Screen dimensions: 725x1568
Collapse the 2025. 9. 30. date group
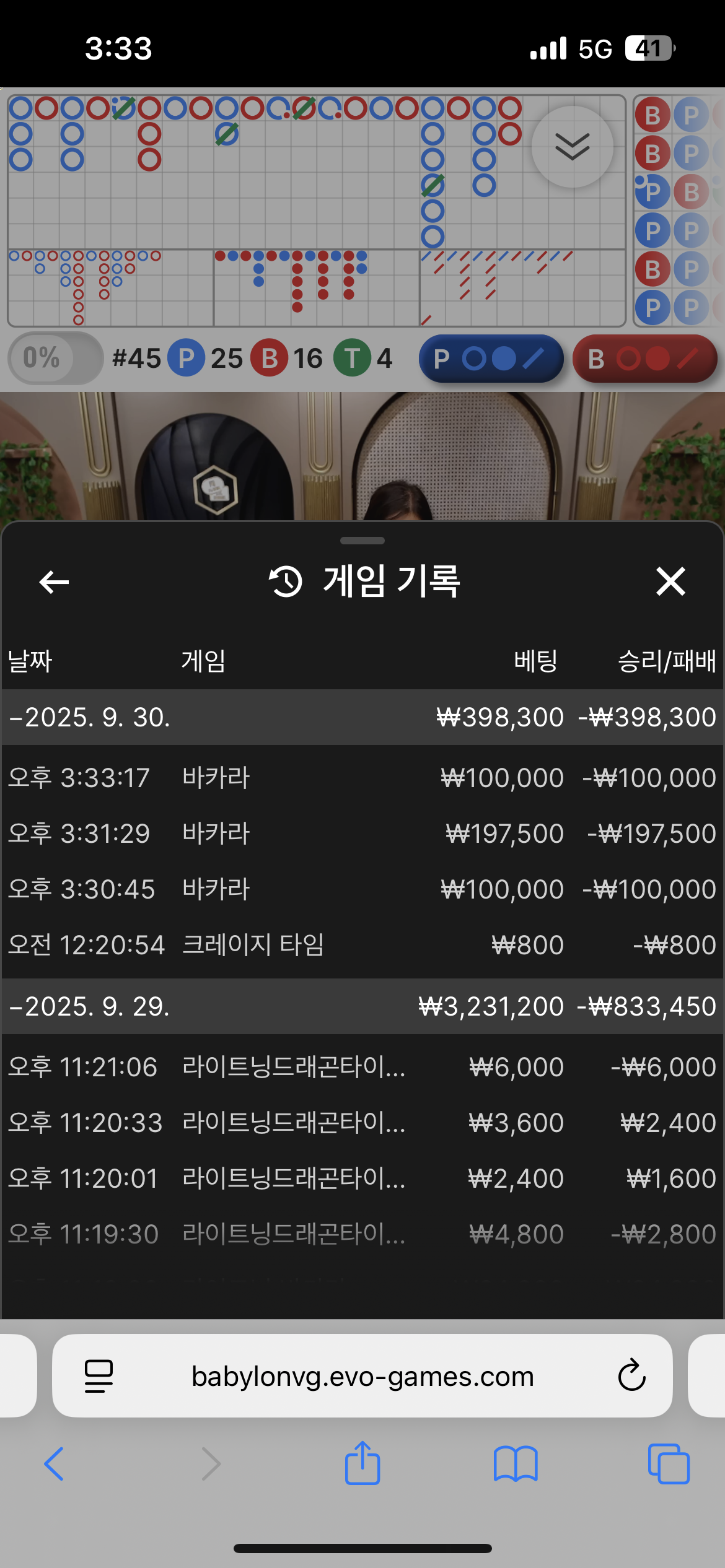(x=90, y=717)
